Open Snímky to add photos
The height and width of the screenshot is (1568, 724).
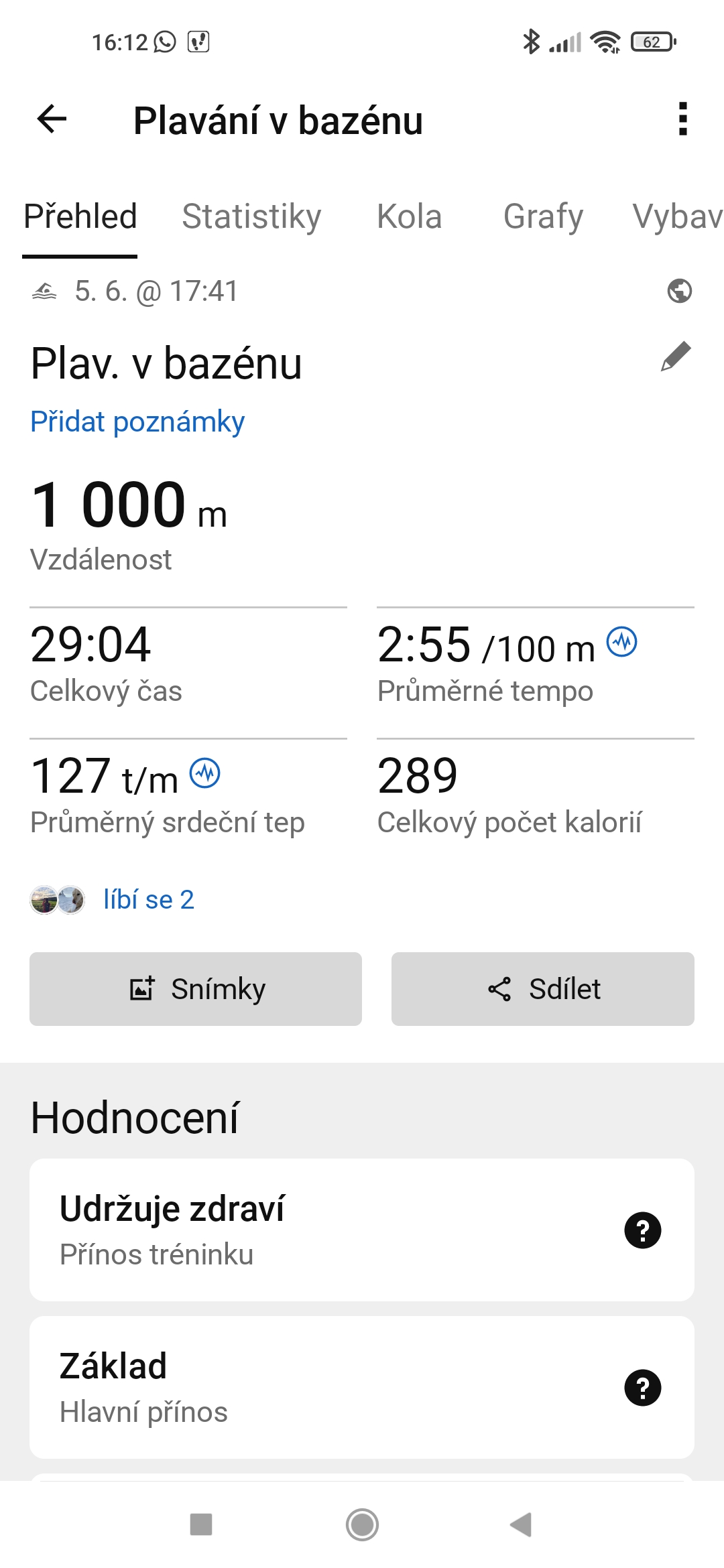point(196,989)
